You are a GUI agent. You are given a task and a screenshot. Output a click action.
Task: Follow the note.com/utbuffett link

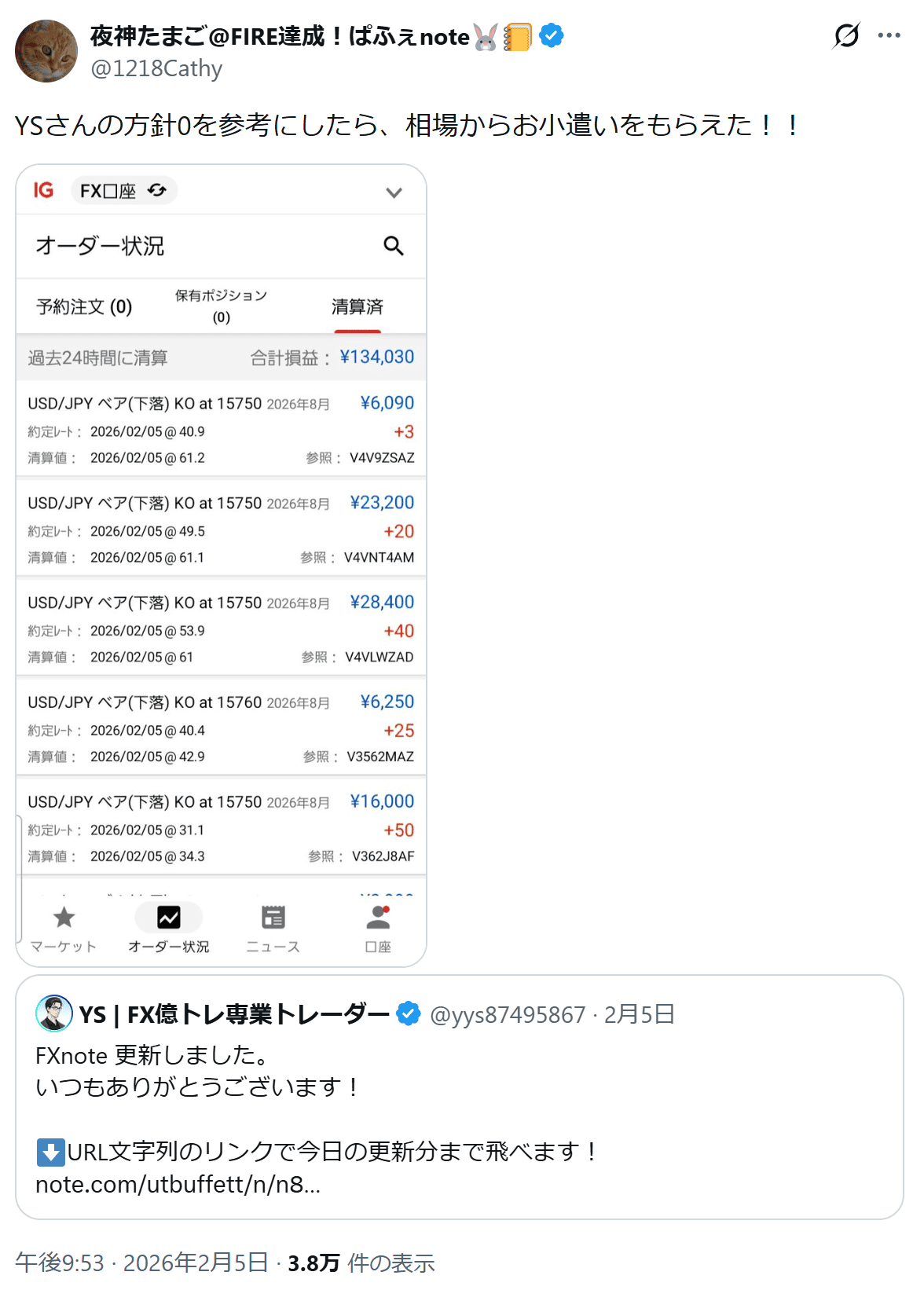pyautogui.click(x=178, y=1184)
